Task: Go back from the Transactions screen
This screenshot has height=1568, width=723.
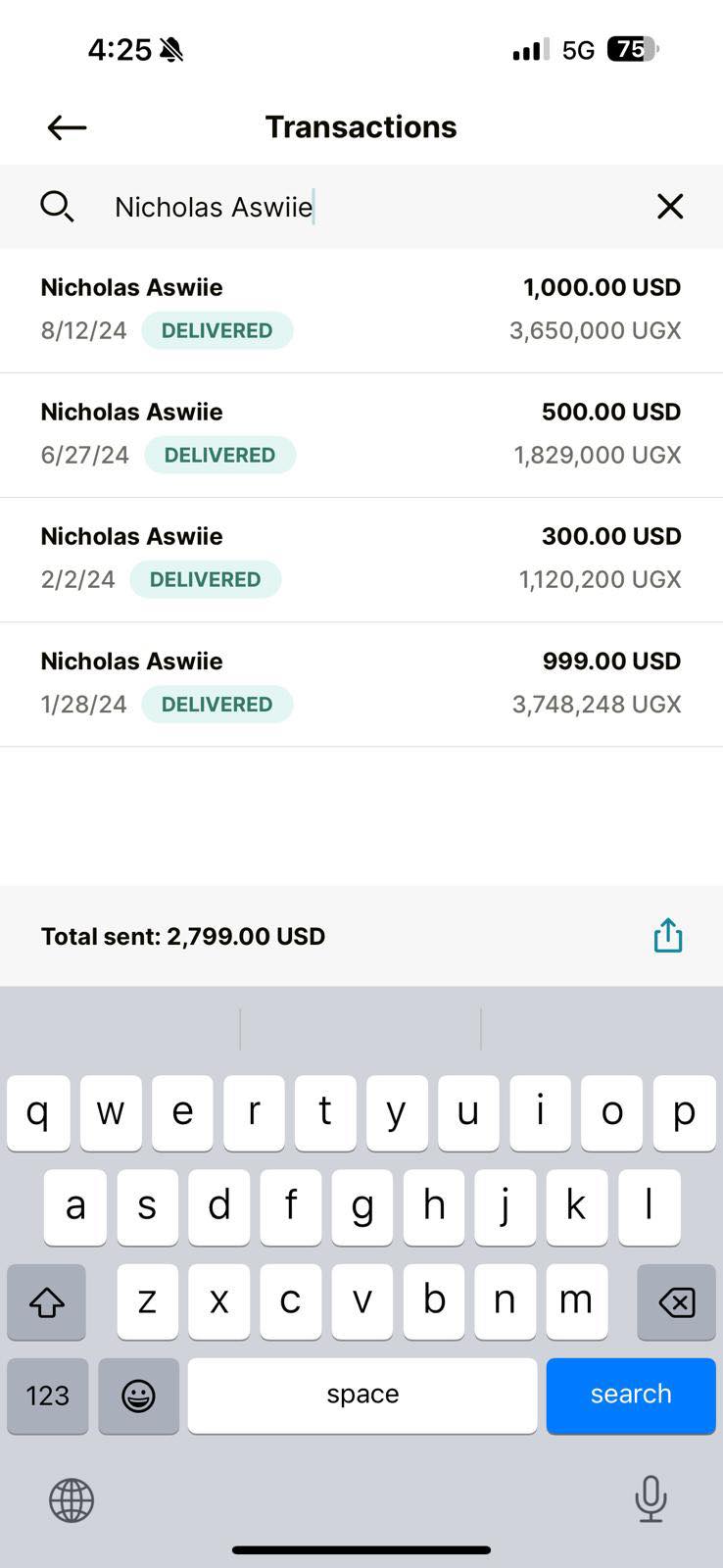Action: pyautogui.click(x=67, y=127)
